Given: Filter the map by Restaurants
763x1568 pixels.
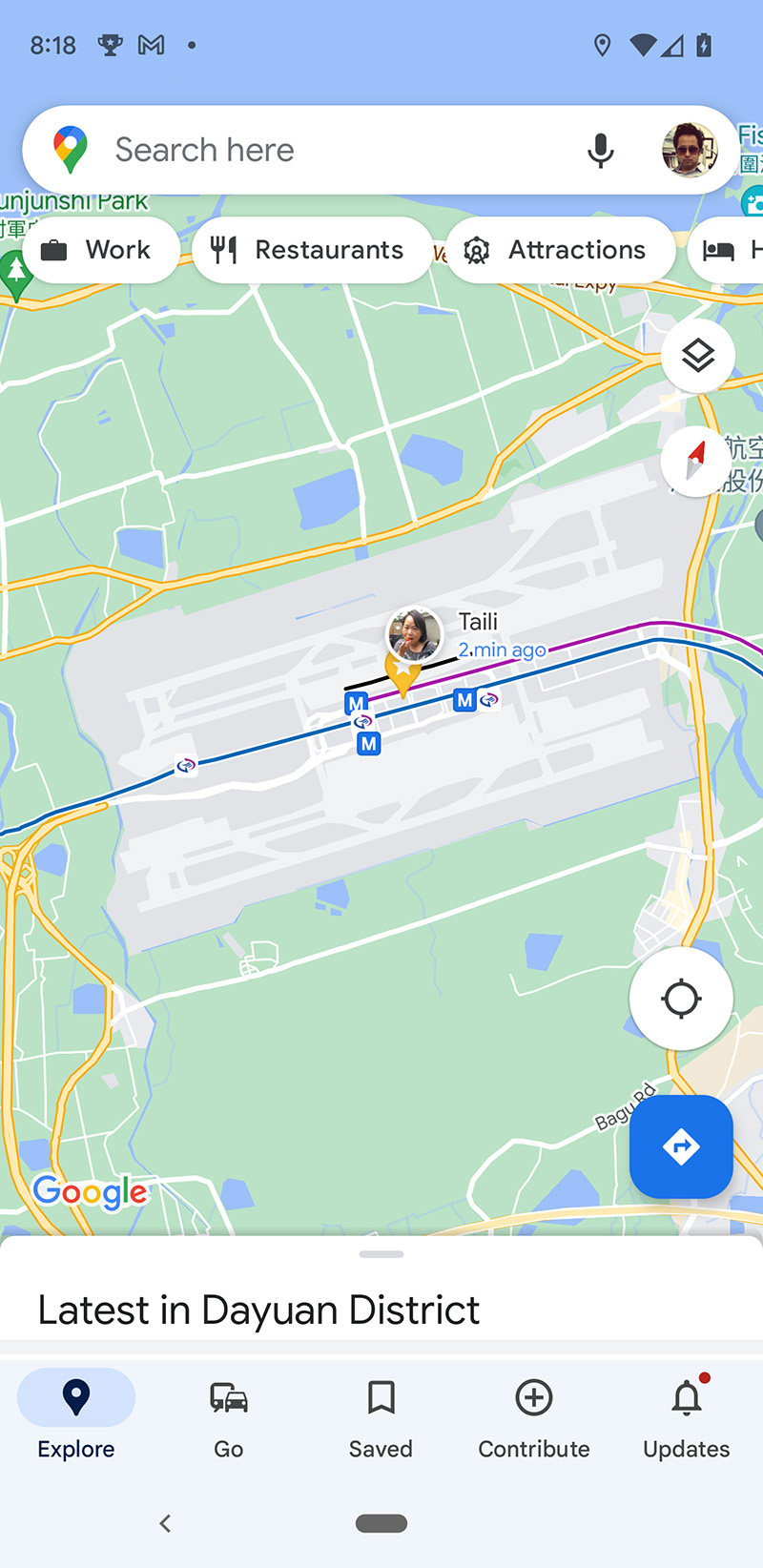Looking at the screenshot, I should coord(312,250).
